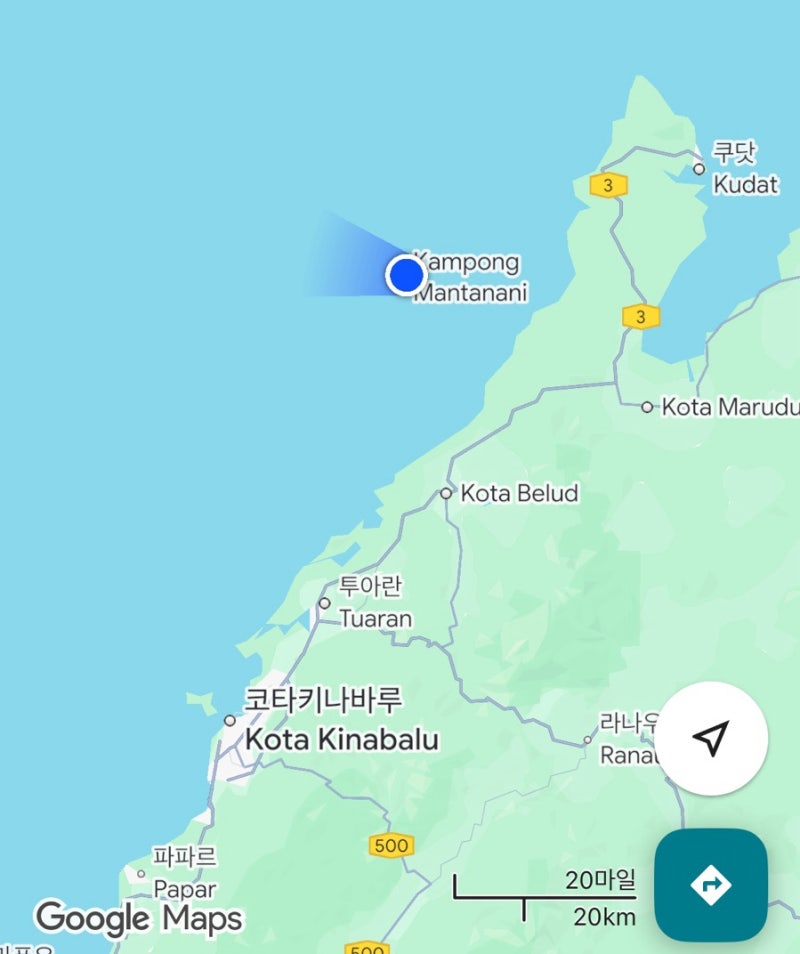Image resolution: width=800 pixels, height=954 pixels.
Task: Tap the Kota Marudu place label
Action: [730, 406]
